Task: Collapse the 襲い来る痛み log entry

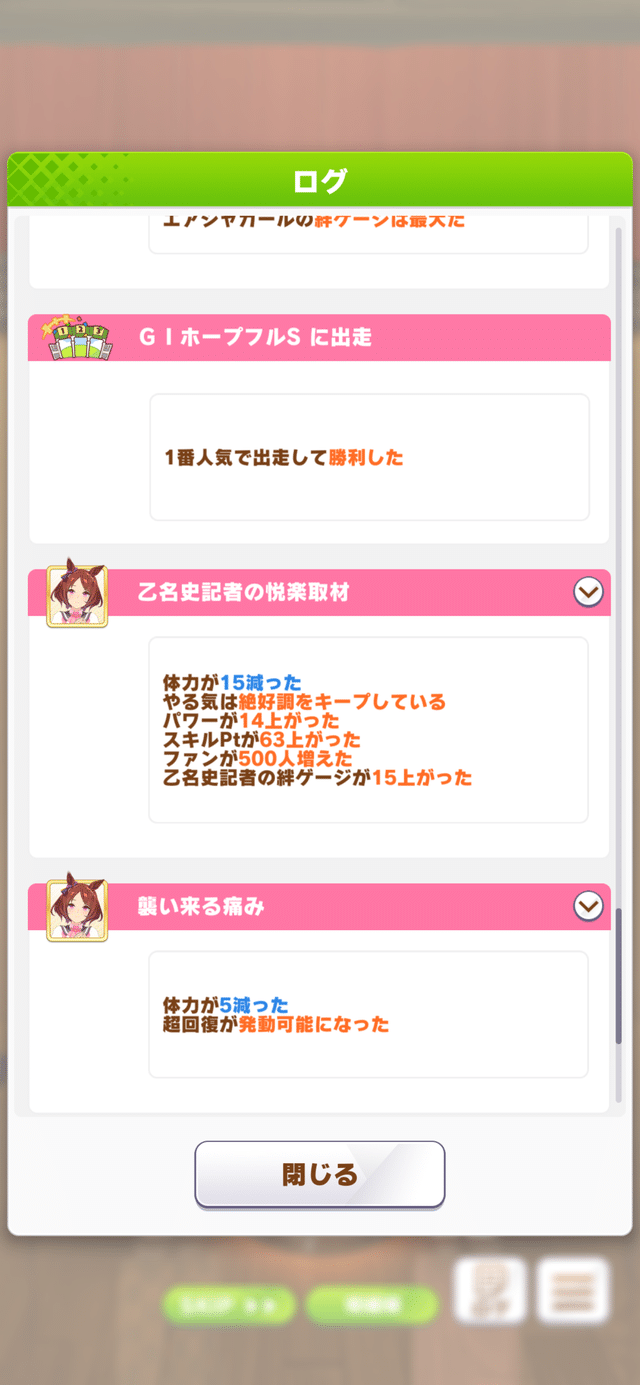Action: (x=588, y=907)
